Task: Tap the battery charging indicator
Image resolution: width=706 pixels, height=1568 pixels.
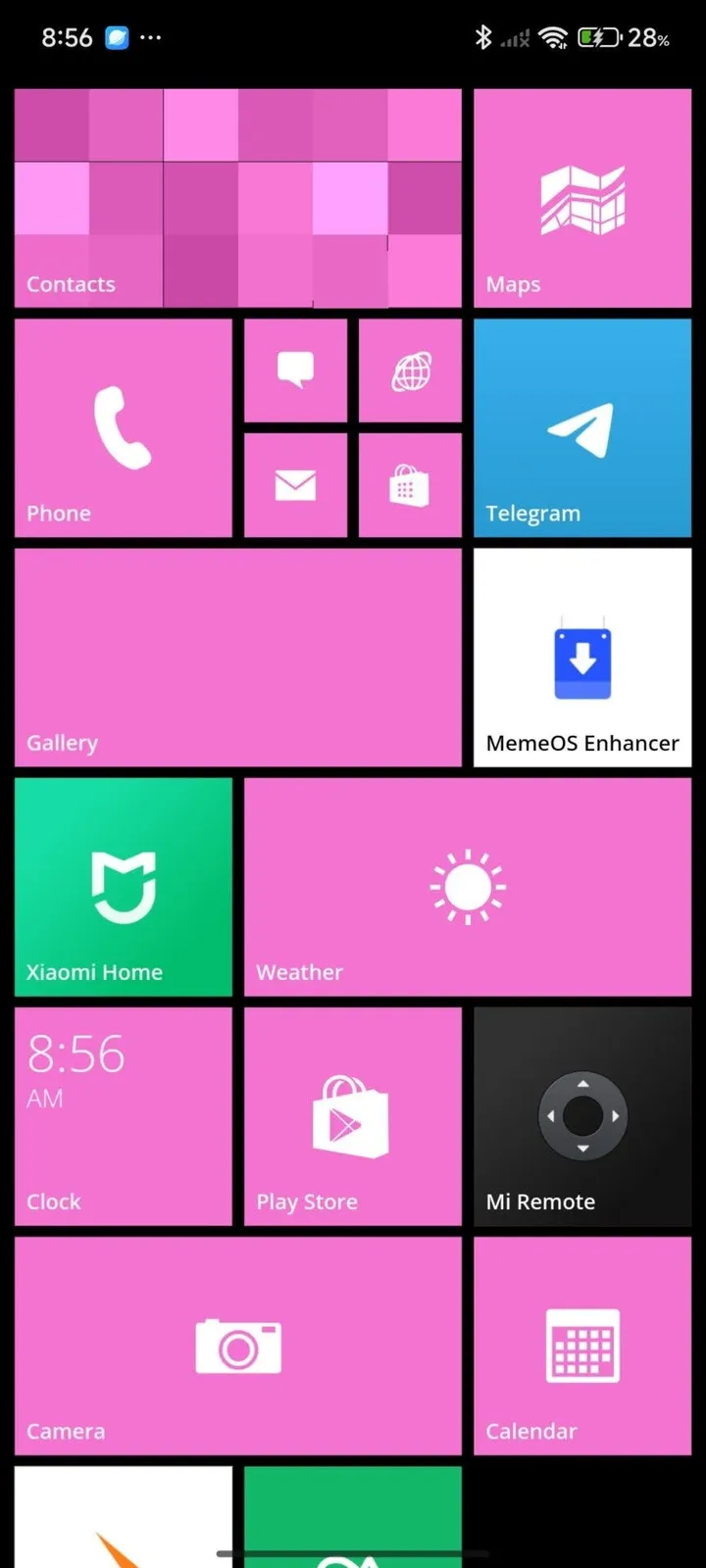Action: click(x=600, y=37)
